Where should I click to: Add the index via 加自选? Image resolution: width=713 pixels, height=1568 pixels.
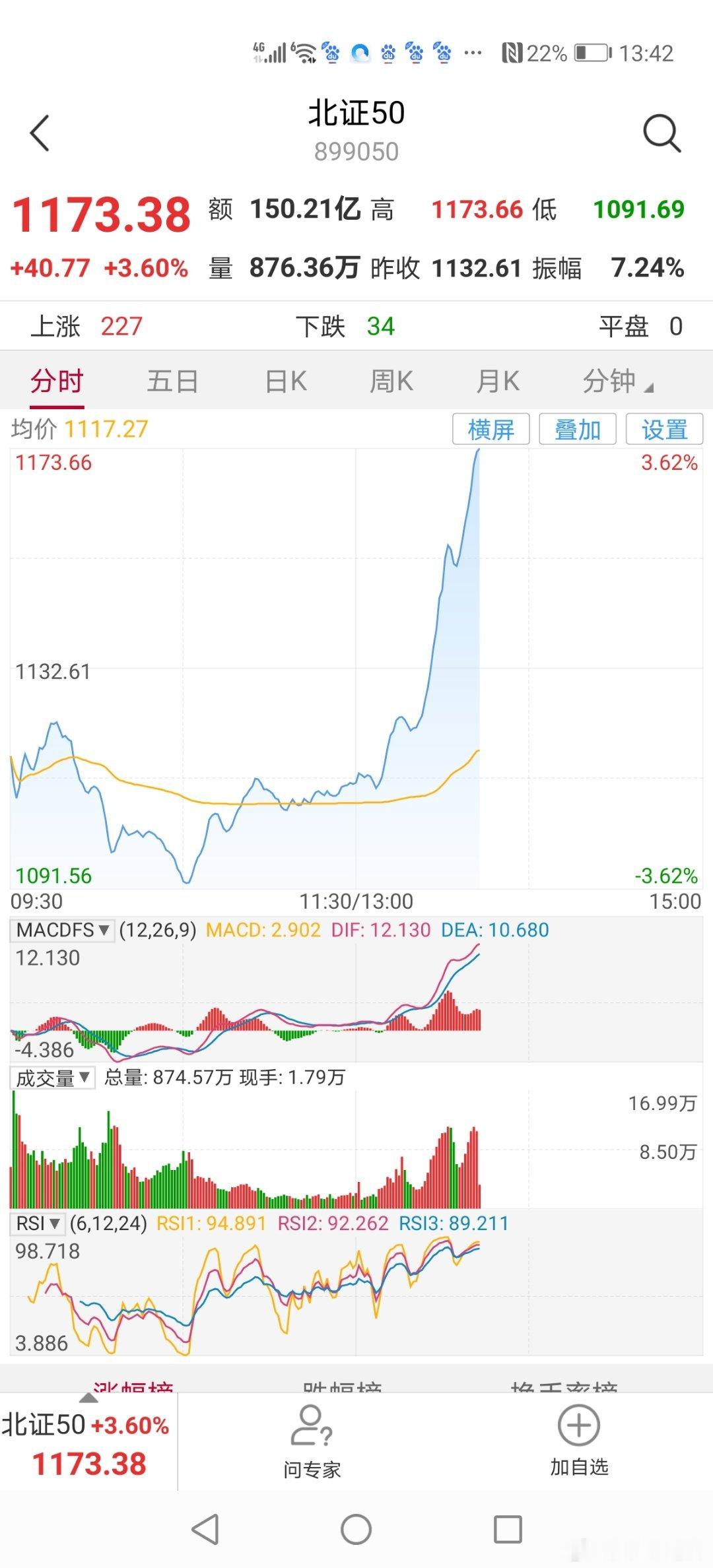tap(579, 1440)
